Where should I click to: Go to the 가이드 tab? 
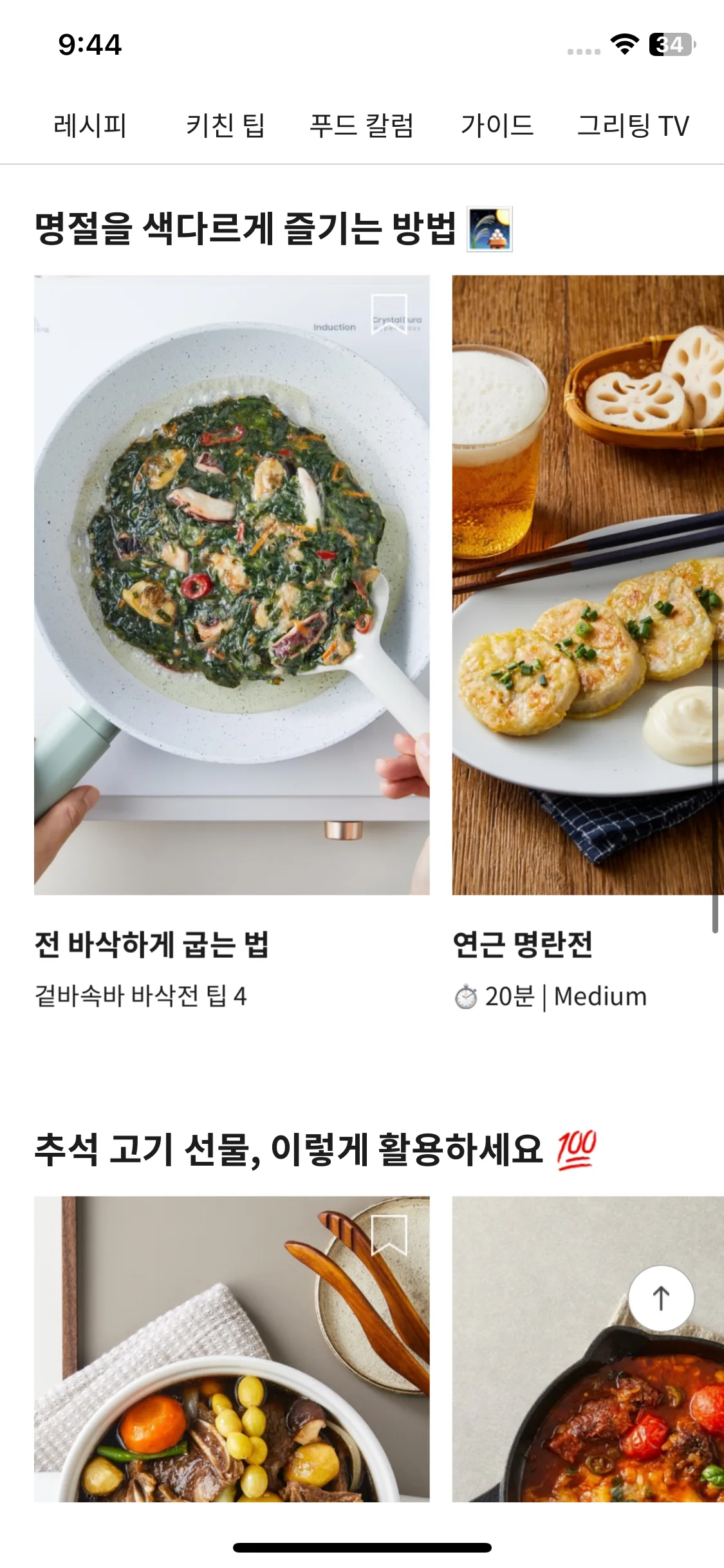coord(497,126)
